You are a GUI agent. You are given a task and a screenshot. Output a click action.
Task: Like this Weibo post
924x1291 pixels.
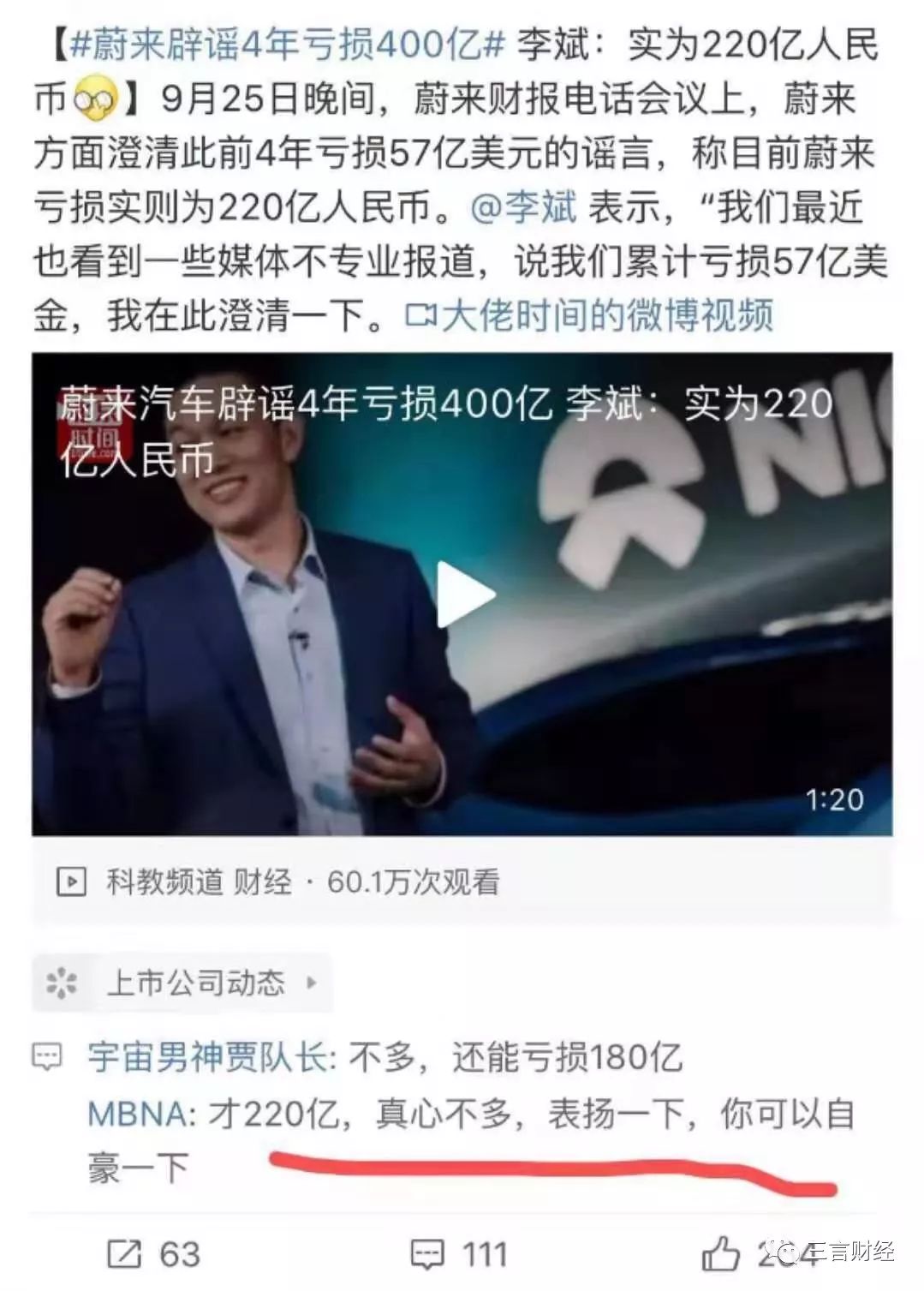[x=721, y=1254]
